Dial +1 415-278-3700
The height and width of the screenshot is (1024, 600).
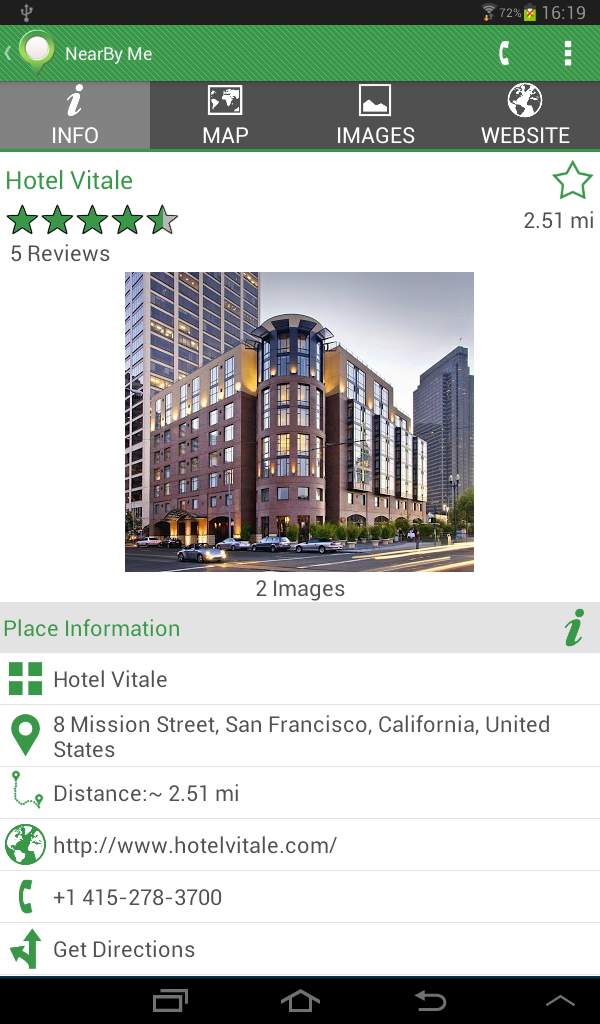[300, 897]
